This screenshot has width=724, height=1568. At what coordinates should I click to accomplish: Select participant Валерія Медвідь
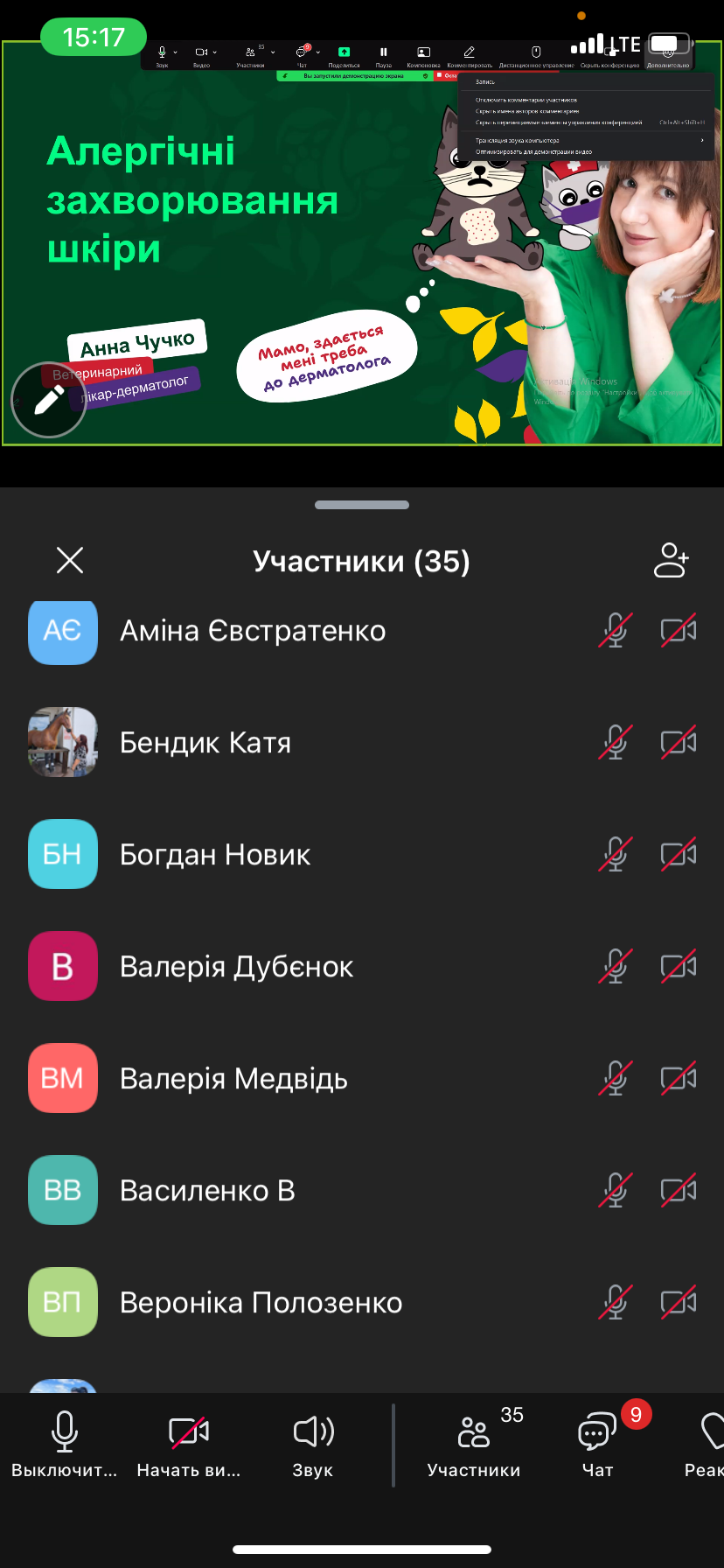coord(233,1079)
